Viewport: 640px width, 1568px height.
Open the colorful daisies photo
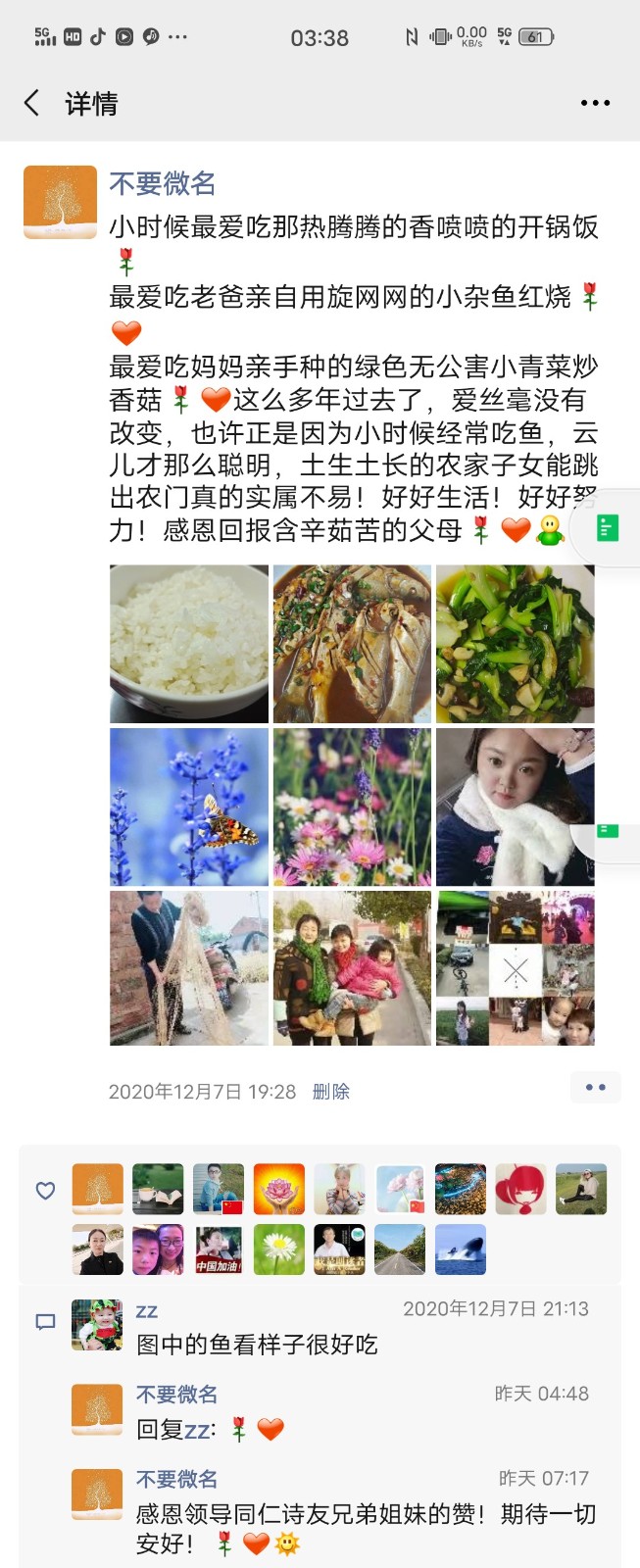pyautogui.click(x=352, y=807)
